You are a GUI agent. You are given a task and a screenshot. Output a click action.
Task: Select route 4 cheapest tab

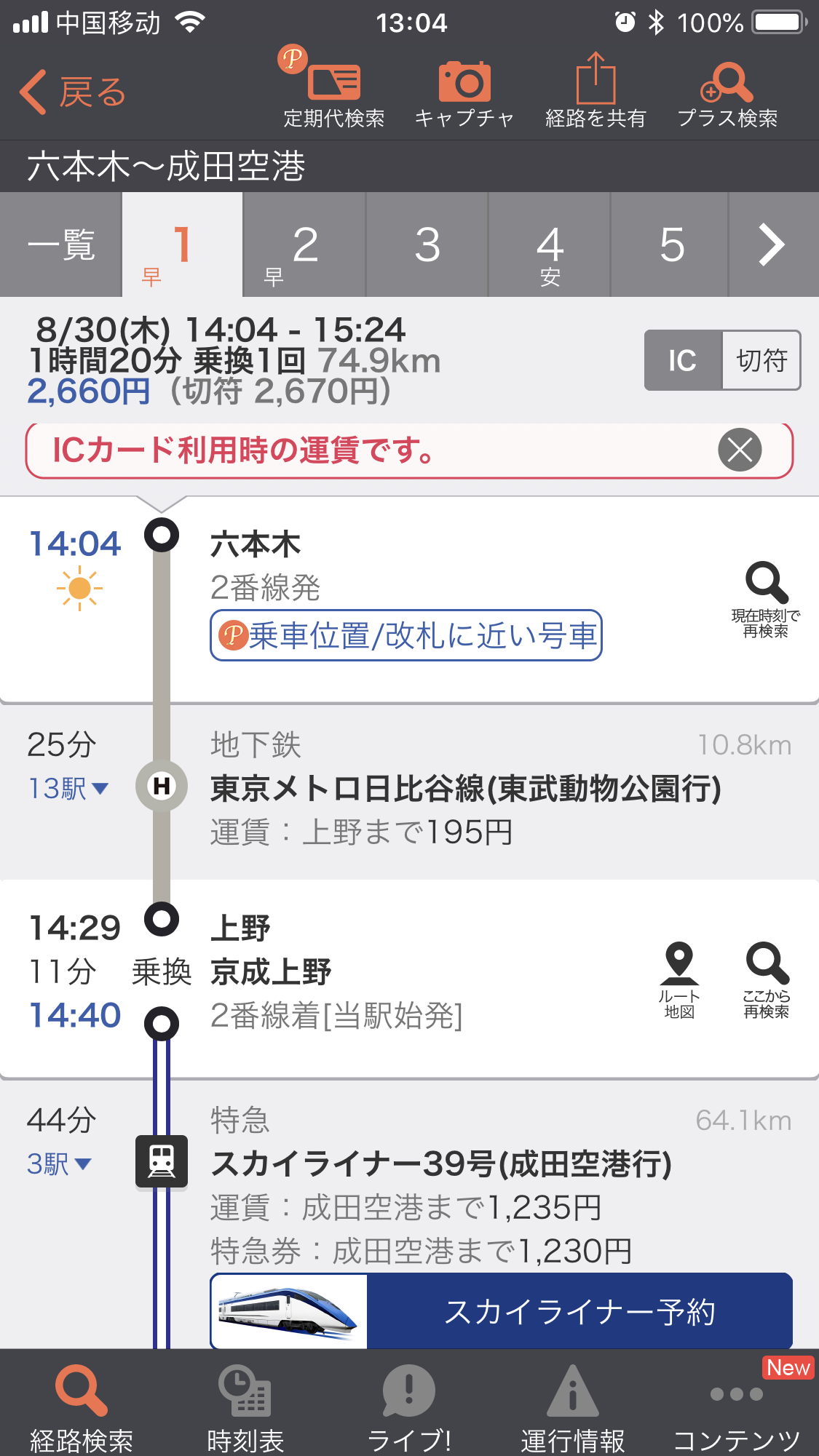(x=550, y=244)
